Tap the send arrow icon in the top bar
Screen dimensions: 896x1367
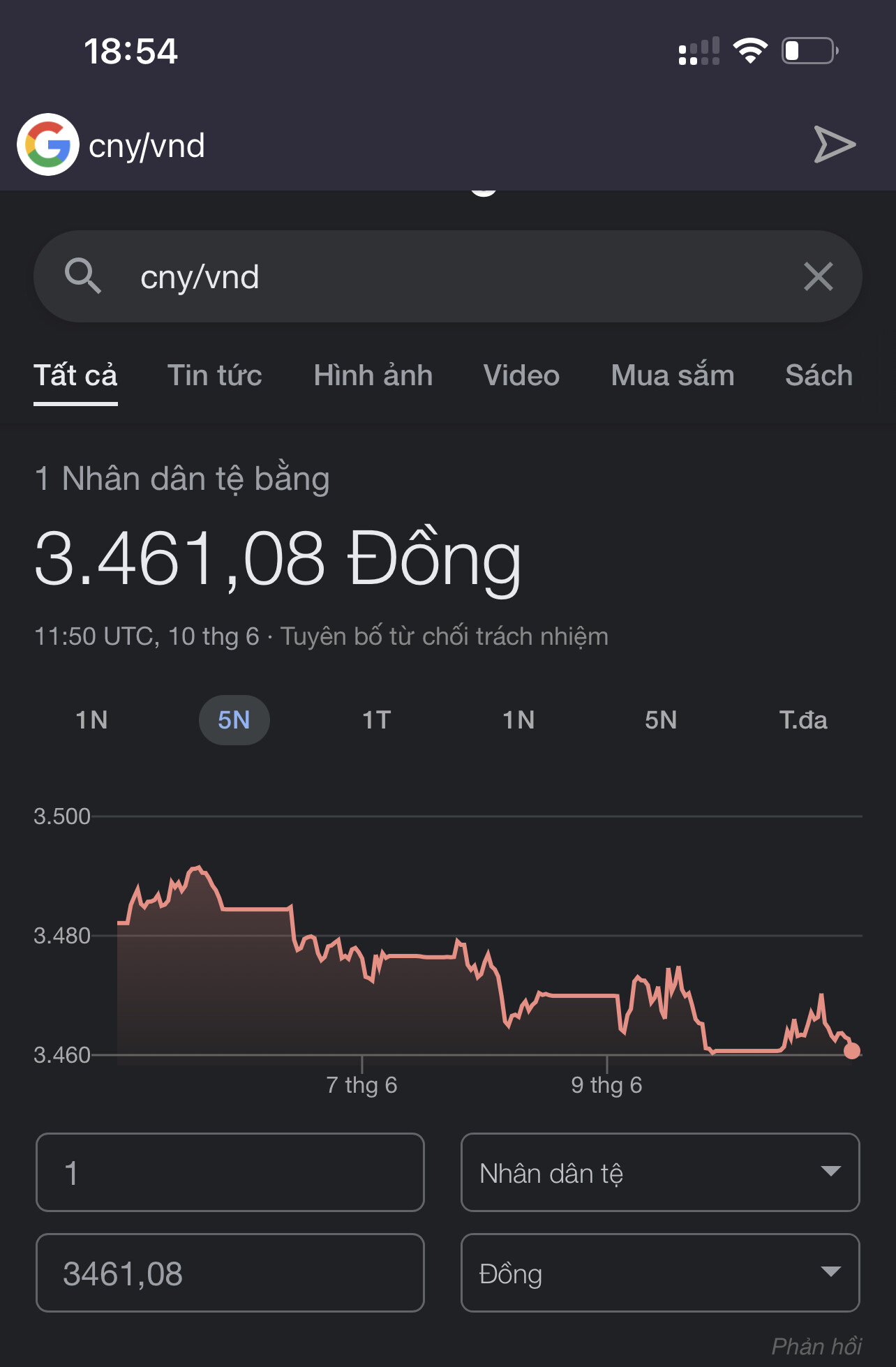click(x=835, y=145)
